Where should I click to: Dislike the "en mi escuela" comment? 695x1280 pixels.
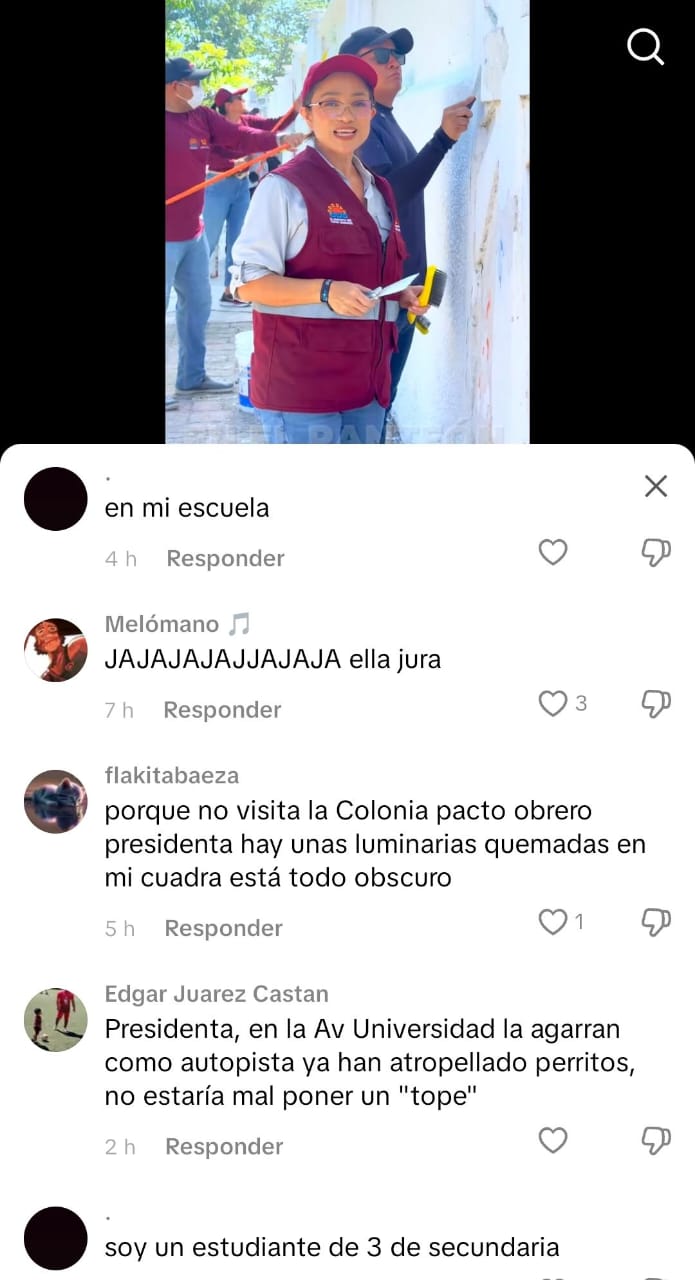[x=656, y=552]
